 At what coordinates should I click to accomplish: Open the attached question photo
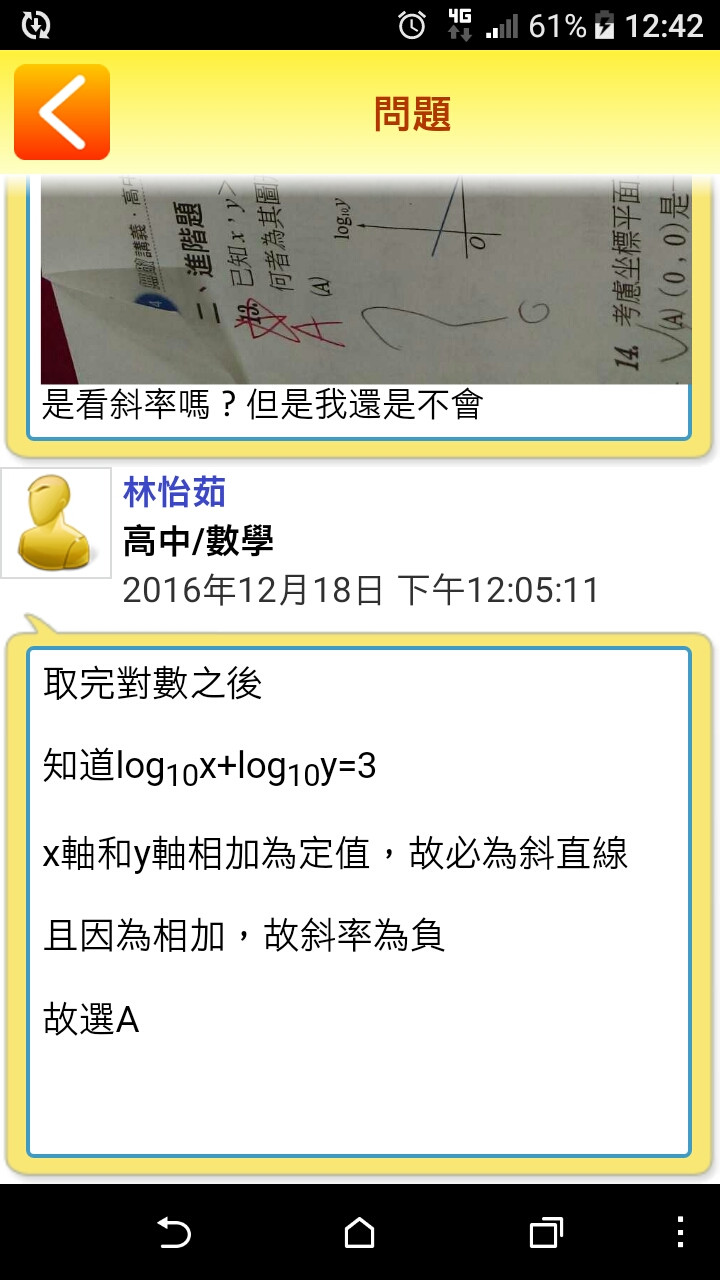click(x=365, y=282)
